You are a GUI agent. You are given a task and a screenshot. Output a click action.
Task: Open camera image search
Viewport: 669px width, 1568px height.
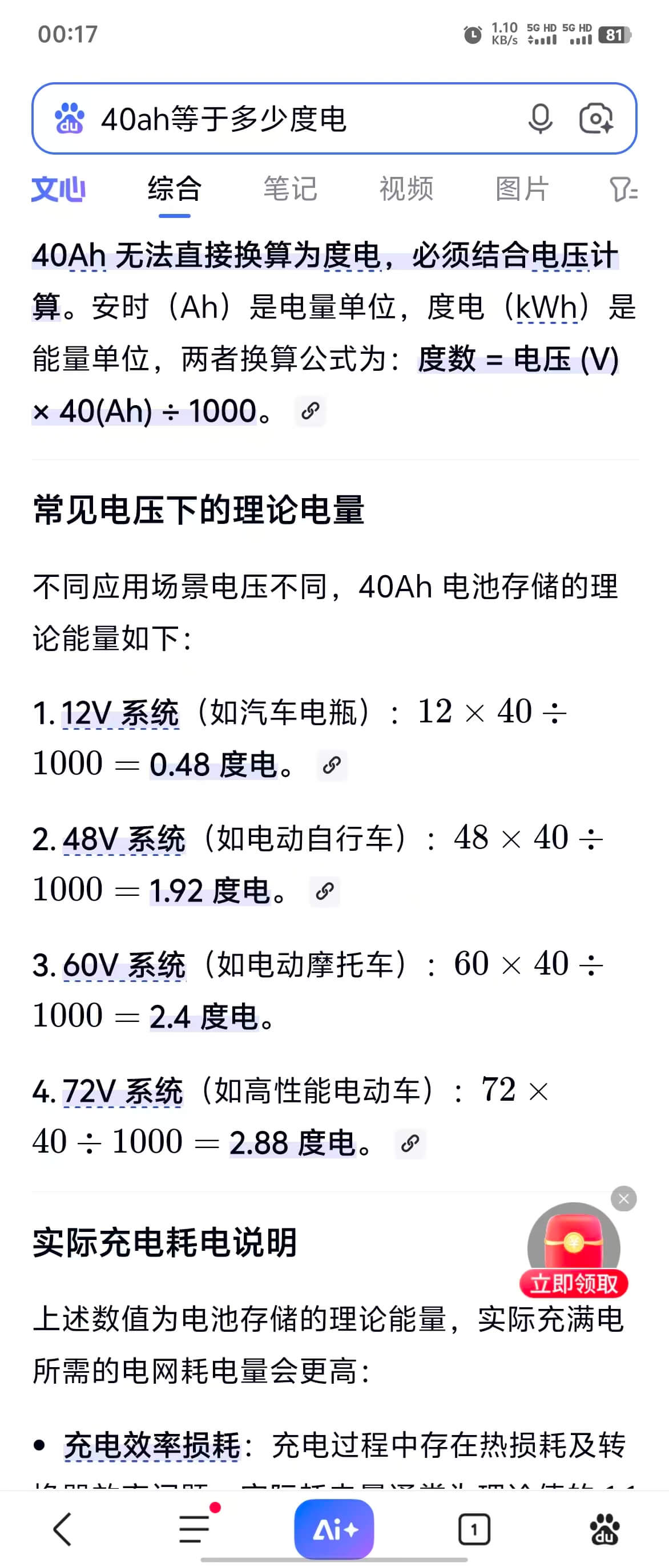[x=595, y=119]
